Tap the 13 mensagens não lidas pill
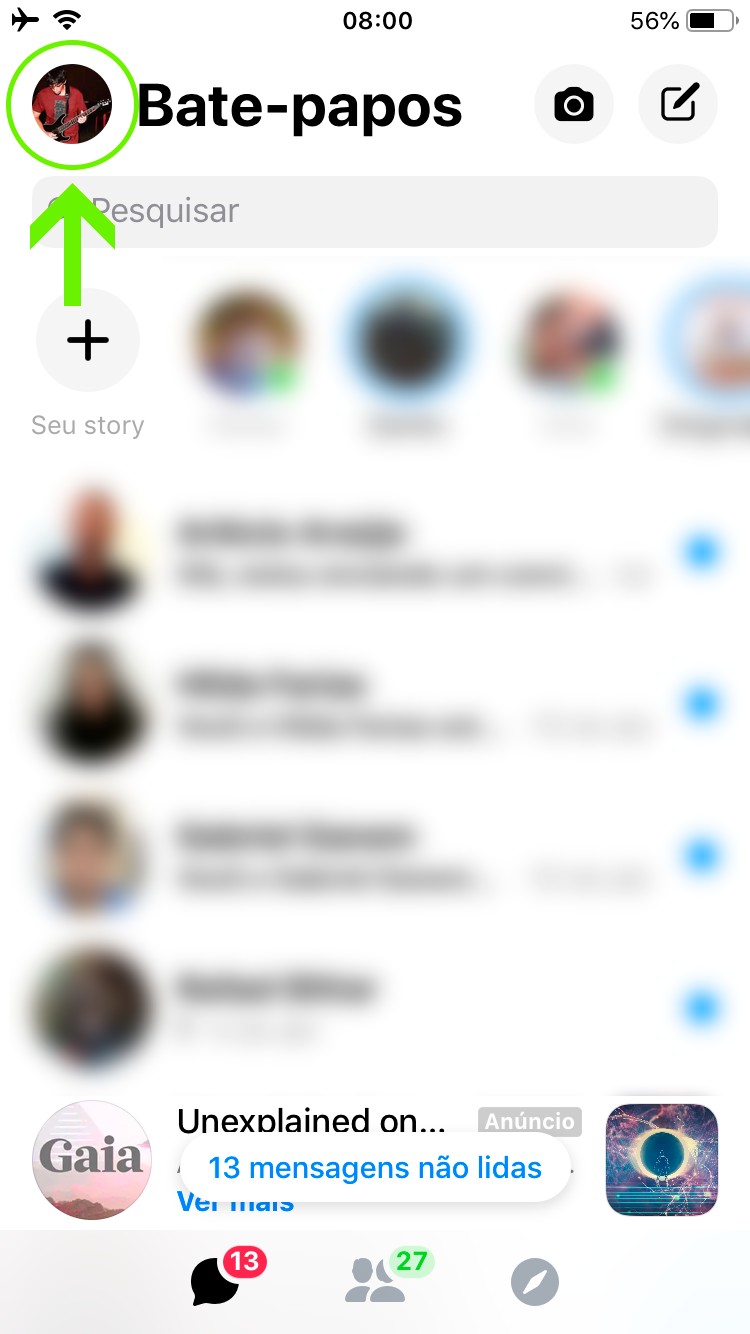750x1334 pixels. coord(375,1167)
